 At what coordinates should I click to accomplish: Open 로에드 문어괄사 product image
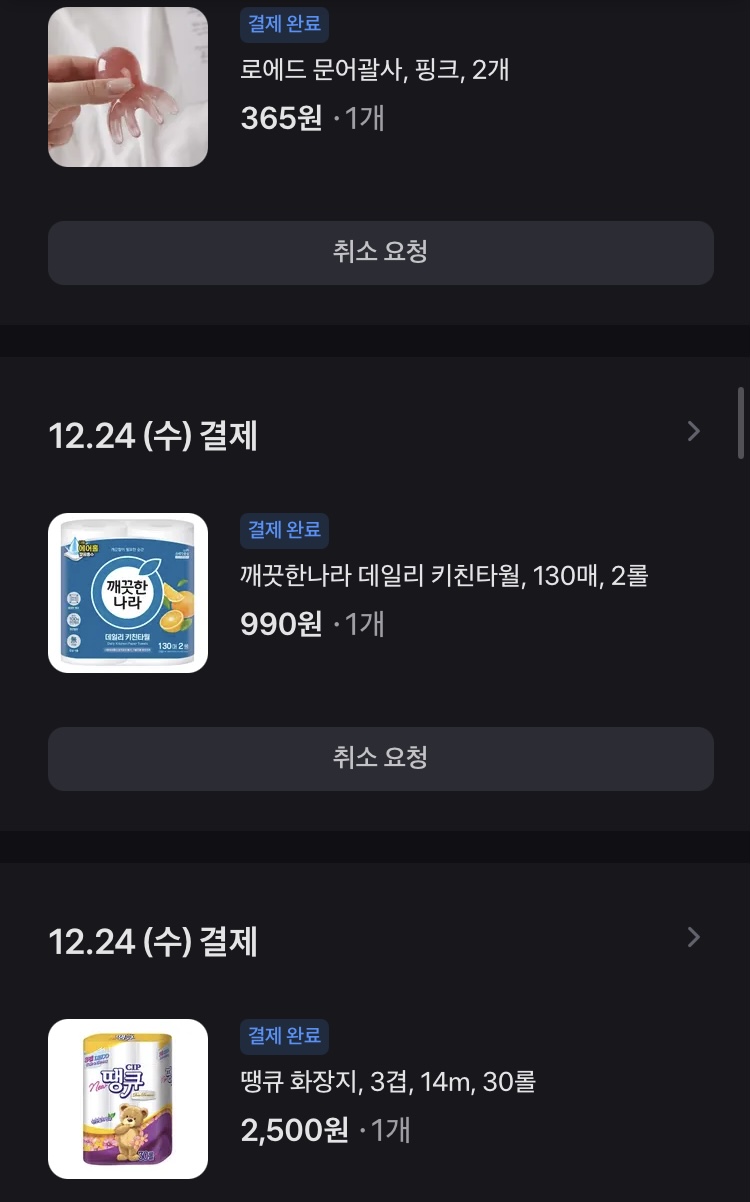[x=128, y=88]
